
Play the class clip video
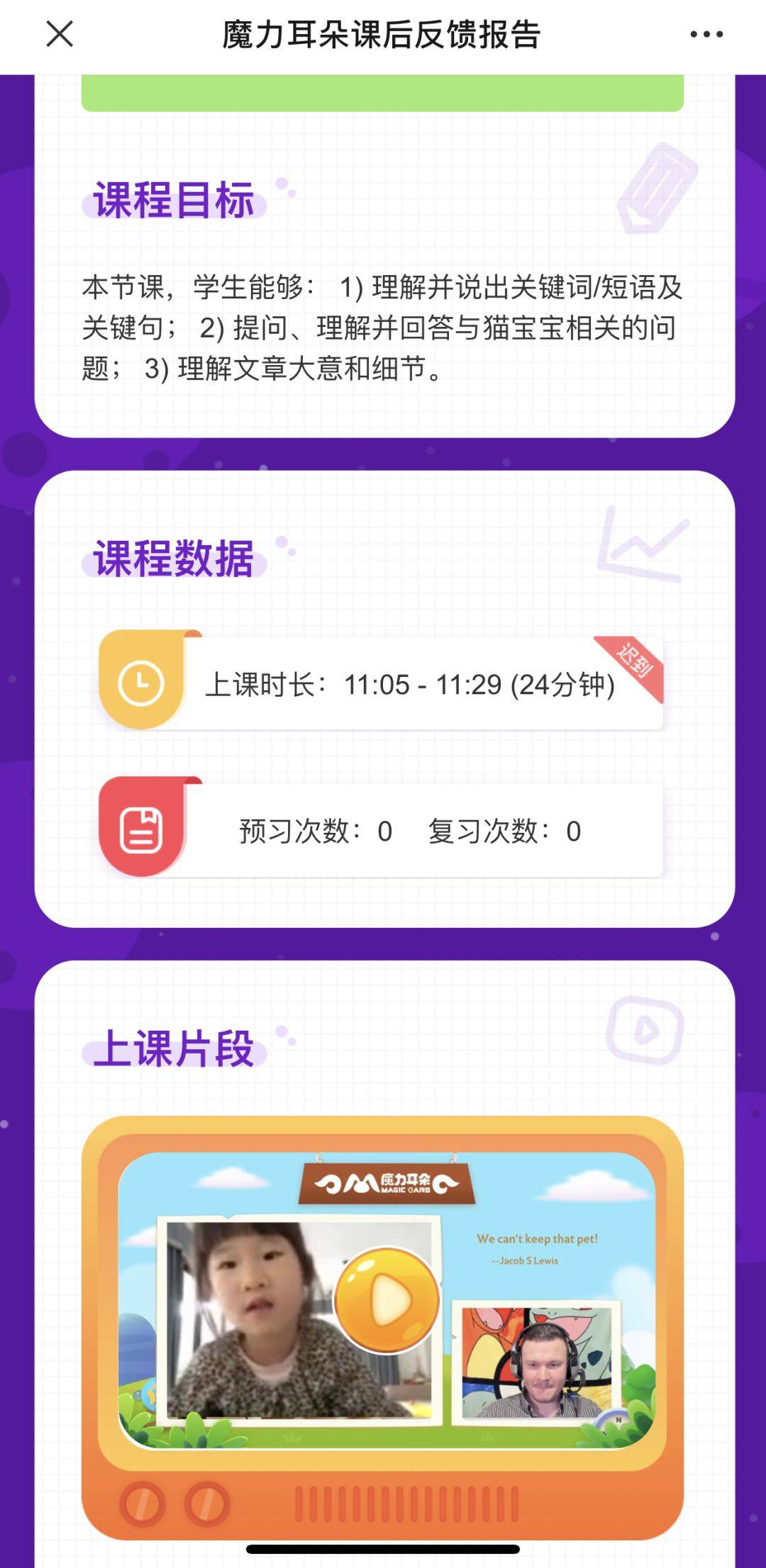tap(387, 1300)
